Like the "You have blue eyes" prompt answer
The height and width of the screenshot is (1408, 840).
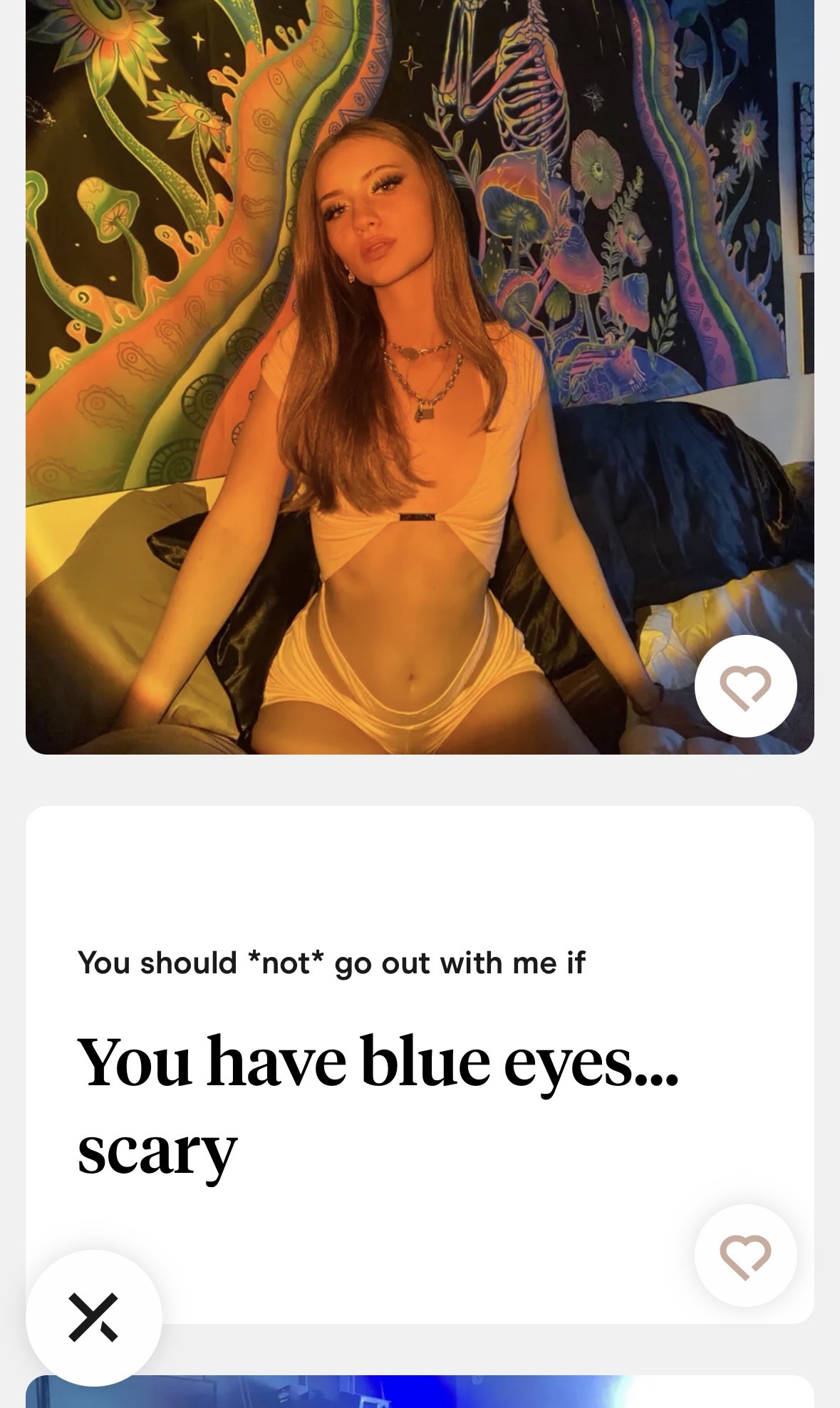click(x=745, y=1255)
